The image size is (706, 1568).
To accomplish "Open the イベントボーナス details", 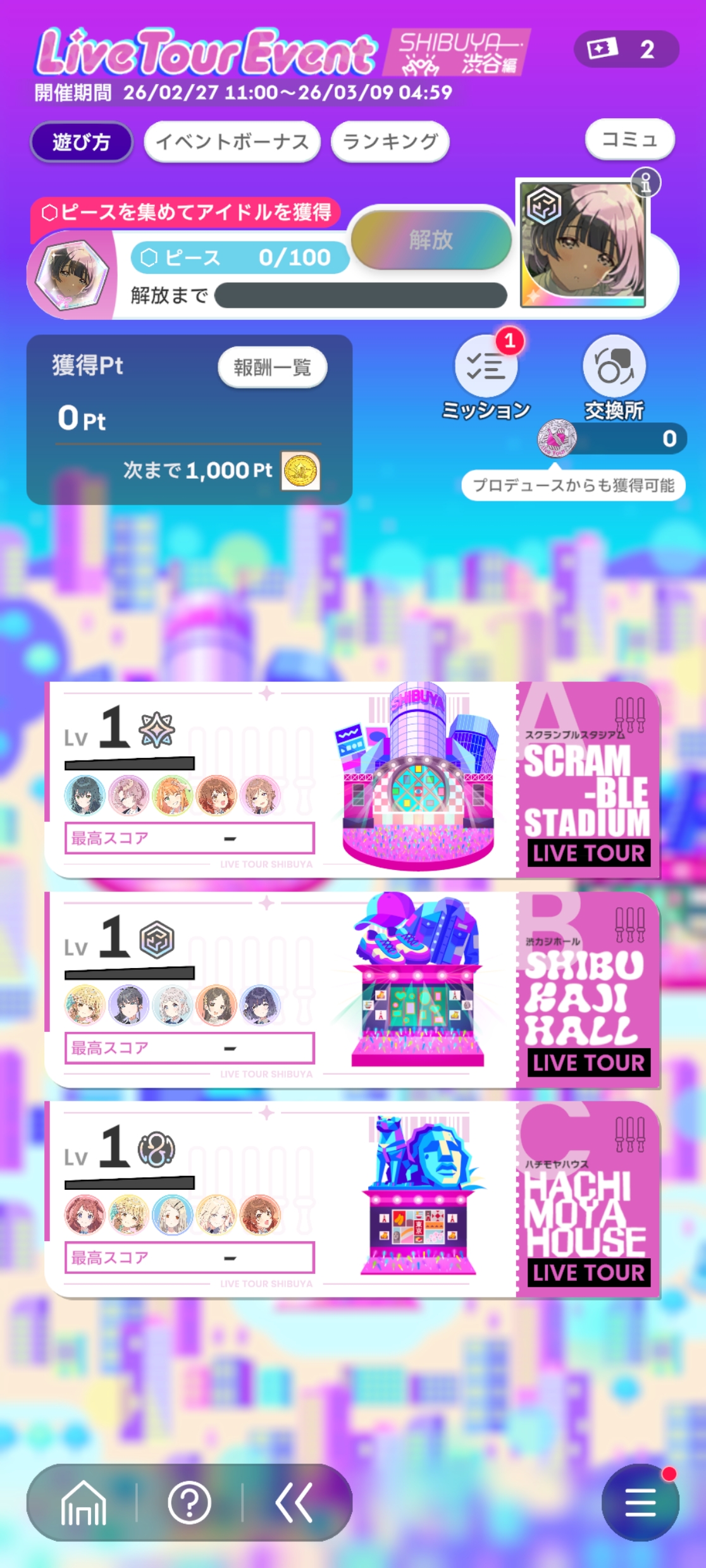I will tap(232, 142).
